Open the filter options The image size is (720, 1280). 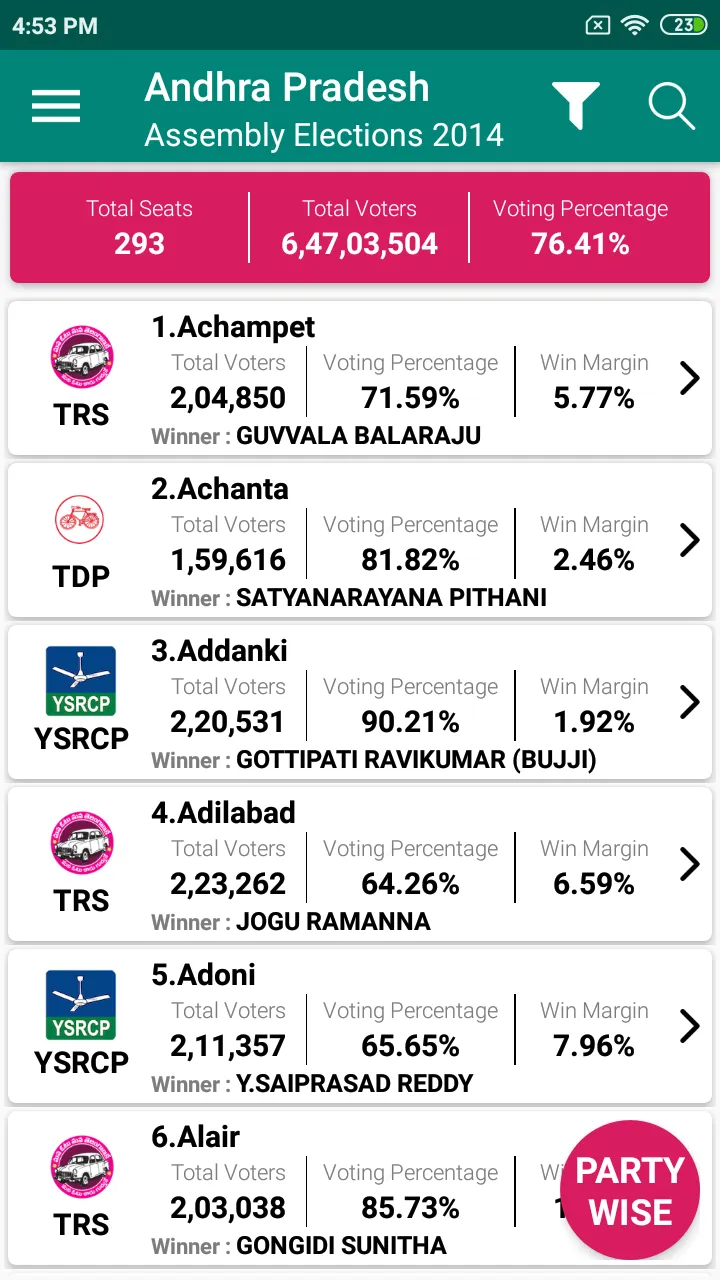tap(576, 106)
